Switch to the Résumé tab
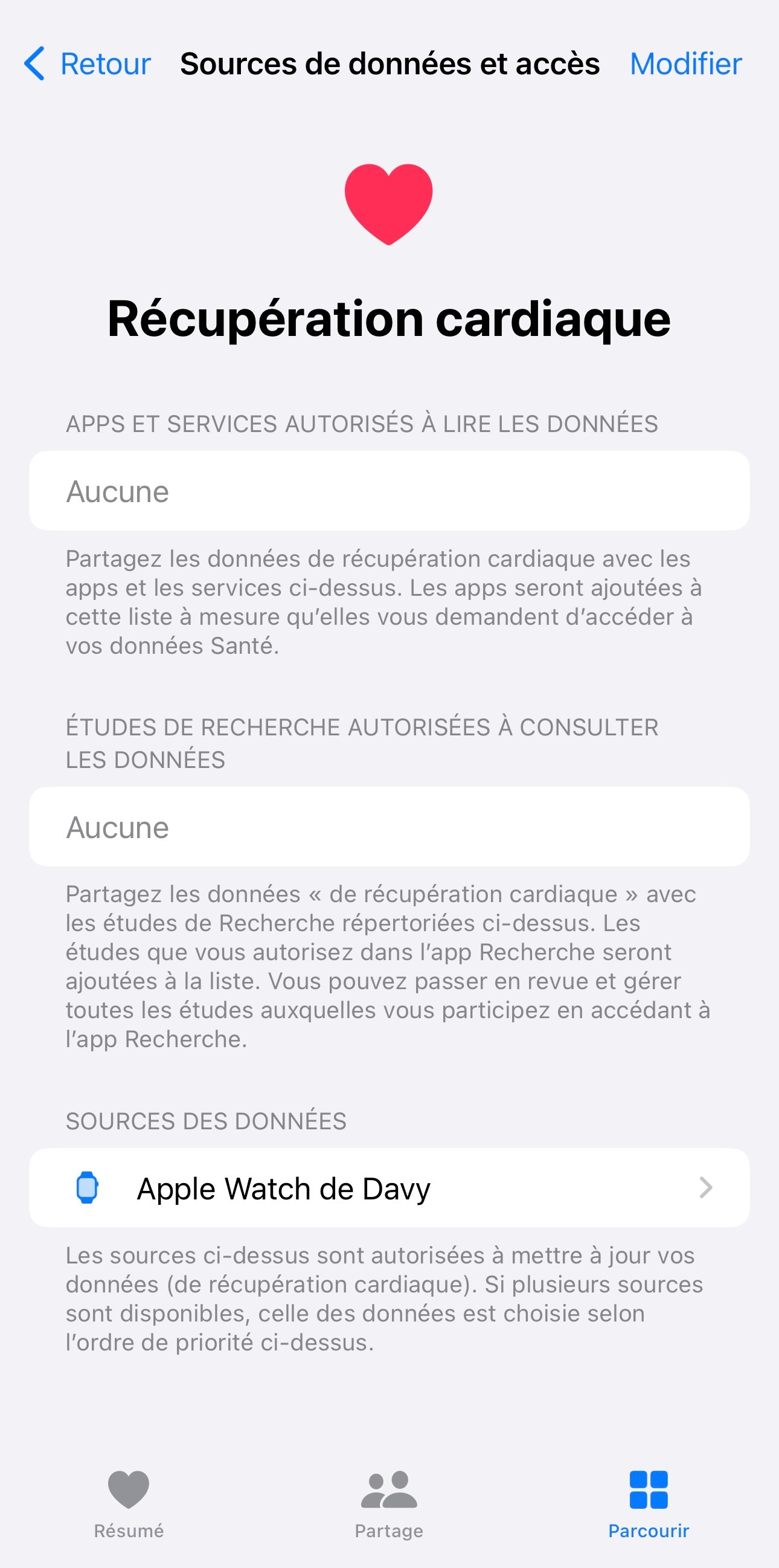Image resolution: width=779 pixels, height=1568 pixels. [x=129, y=1504]
